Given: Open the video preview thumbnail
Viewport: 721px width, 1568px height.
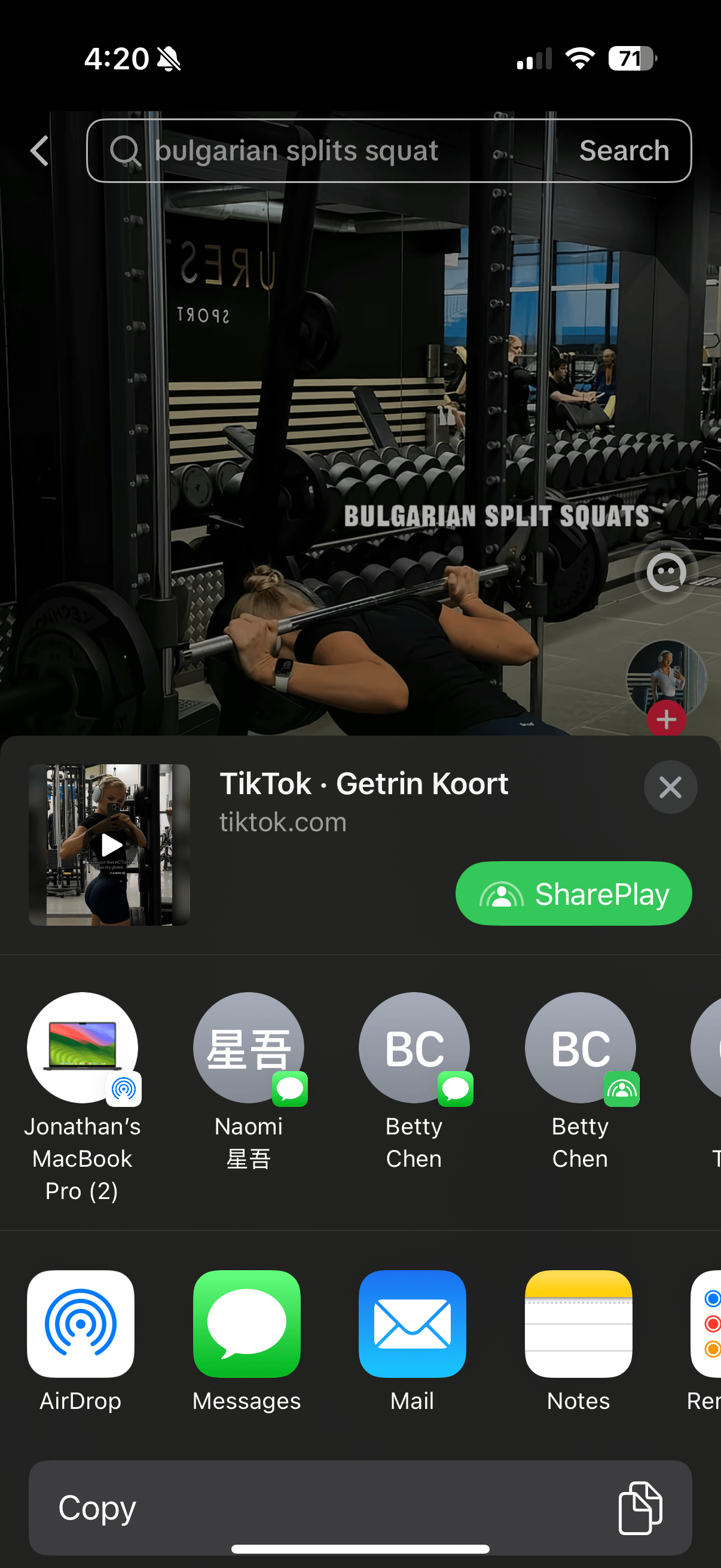Looking at the screenshot, I should tap(109, 845).
